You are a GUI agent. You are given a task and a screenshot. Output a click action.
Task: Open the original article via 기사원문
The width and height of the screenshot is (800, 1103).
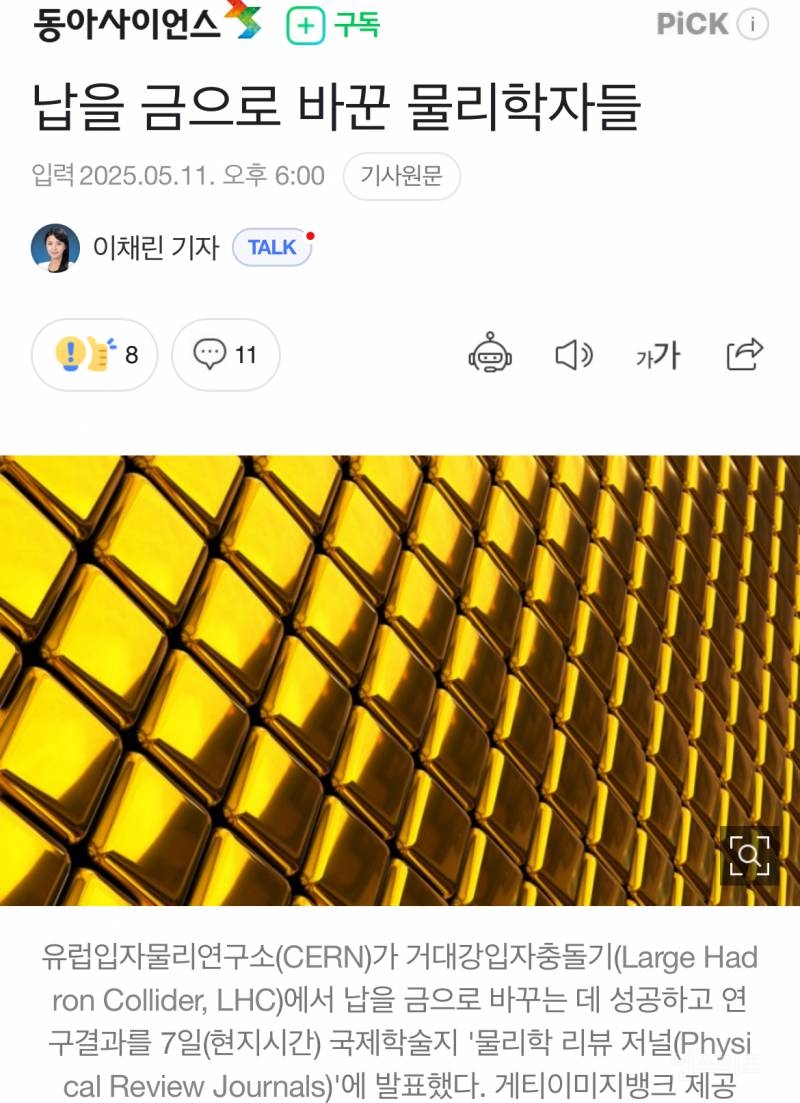coord(401,177)
